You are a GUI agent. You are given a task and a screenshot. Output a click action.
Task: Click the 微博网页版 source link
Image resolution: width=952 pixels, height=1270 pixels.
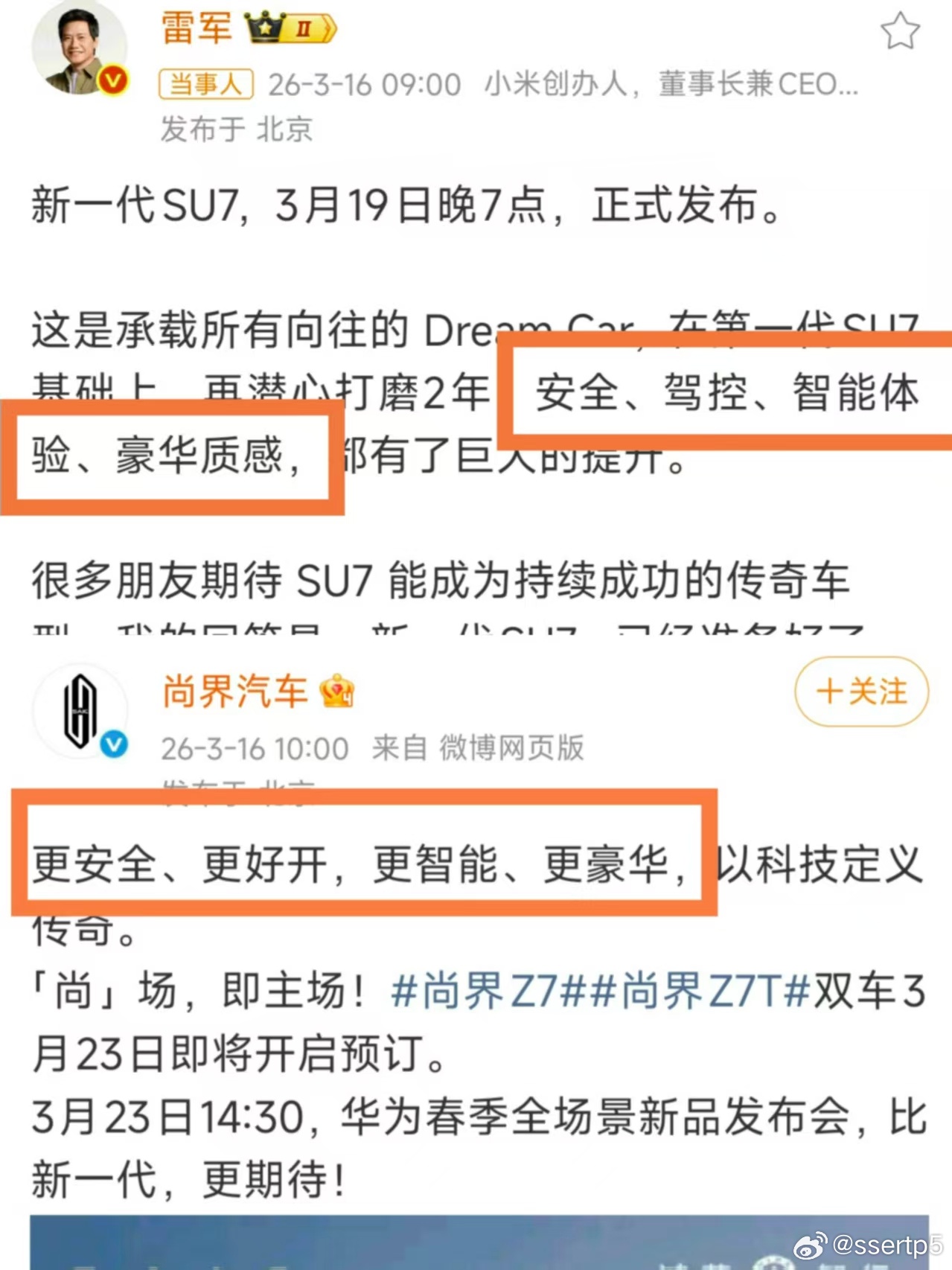pyautogui.click(x=512, y=748)
